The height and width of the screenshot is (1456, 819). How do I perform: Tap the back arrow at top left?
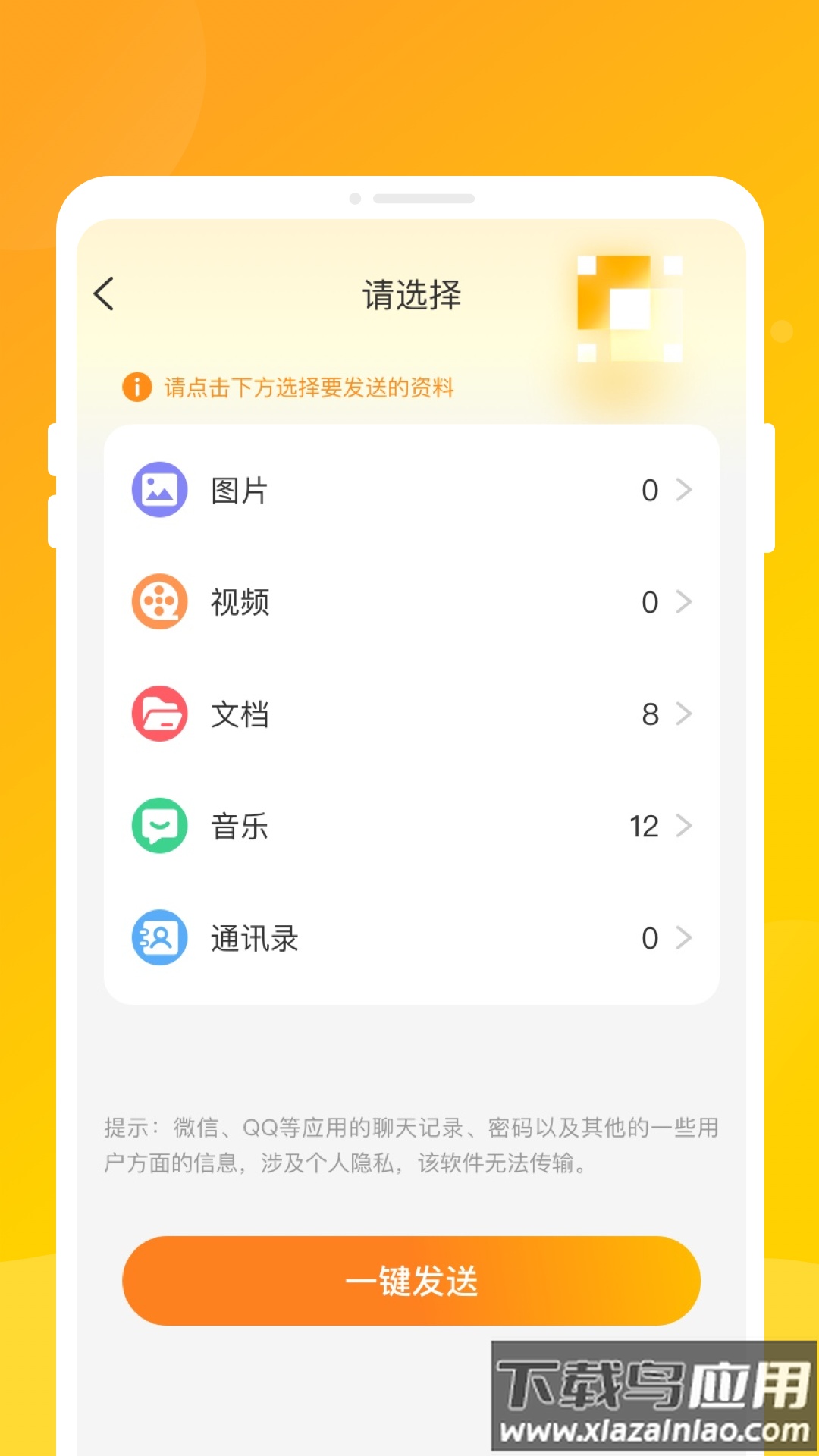104,294
